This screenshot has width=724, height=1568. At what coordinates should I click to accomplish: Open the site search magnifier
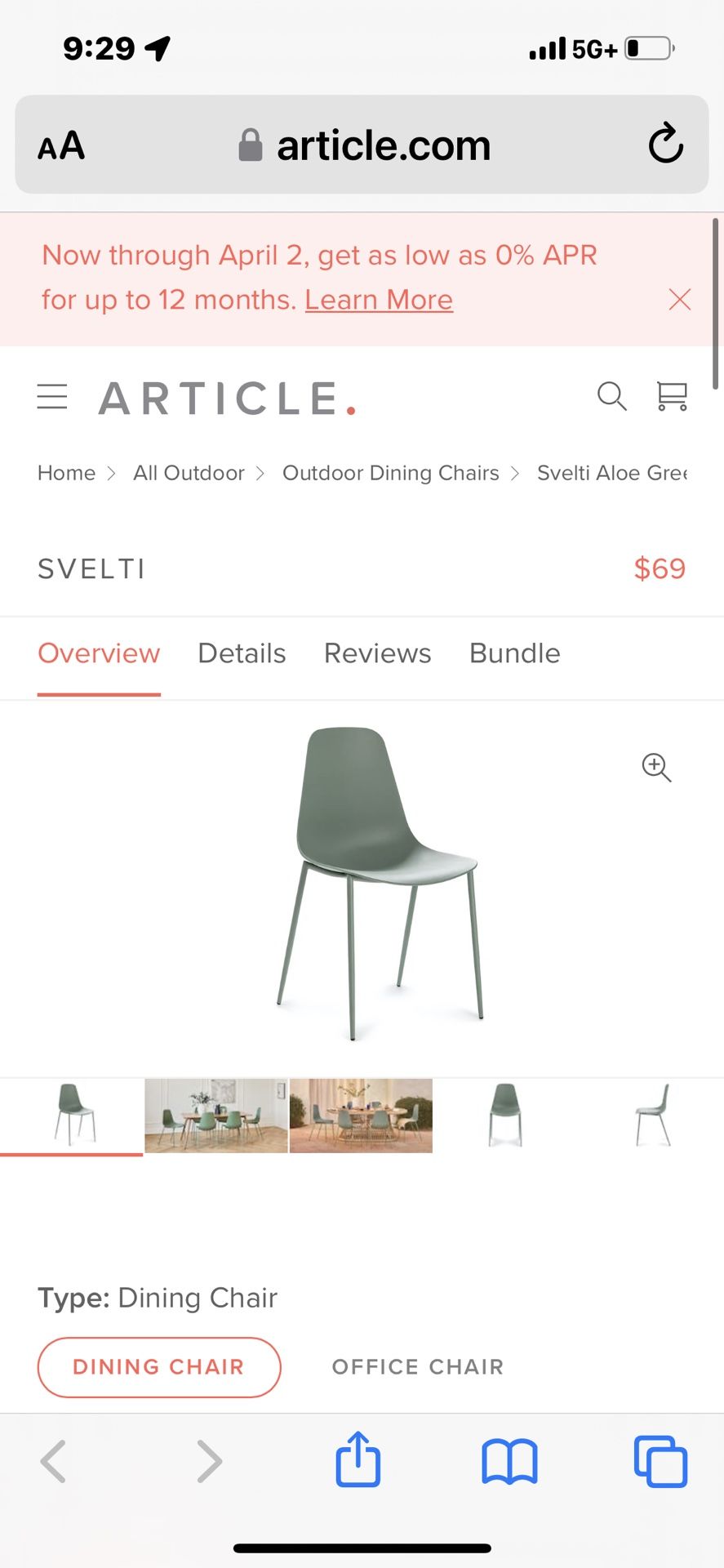(611, 396)
